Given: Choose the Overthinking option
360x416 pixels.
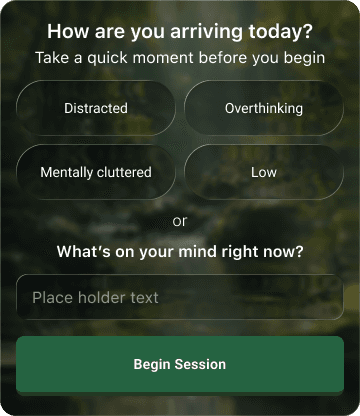Looking at the screenshot, I should coord(264,108).
